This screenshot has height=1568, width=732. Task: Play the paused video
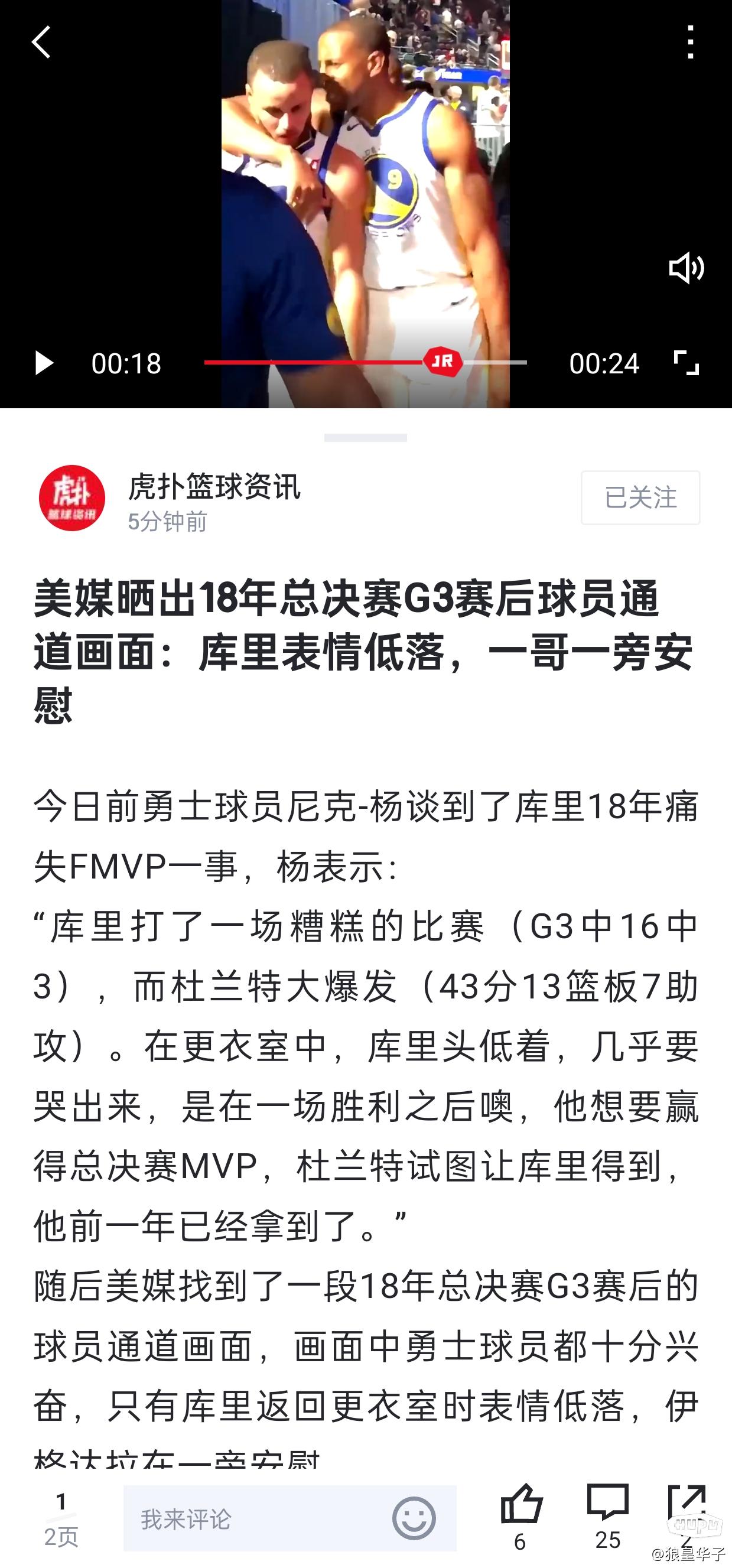(44, 363)
